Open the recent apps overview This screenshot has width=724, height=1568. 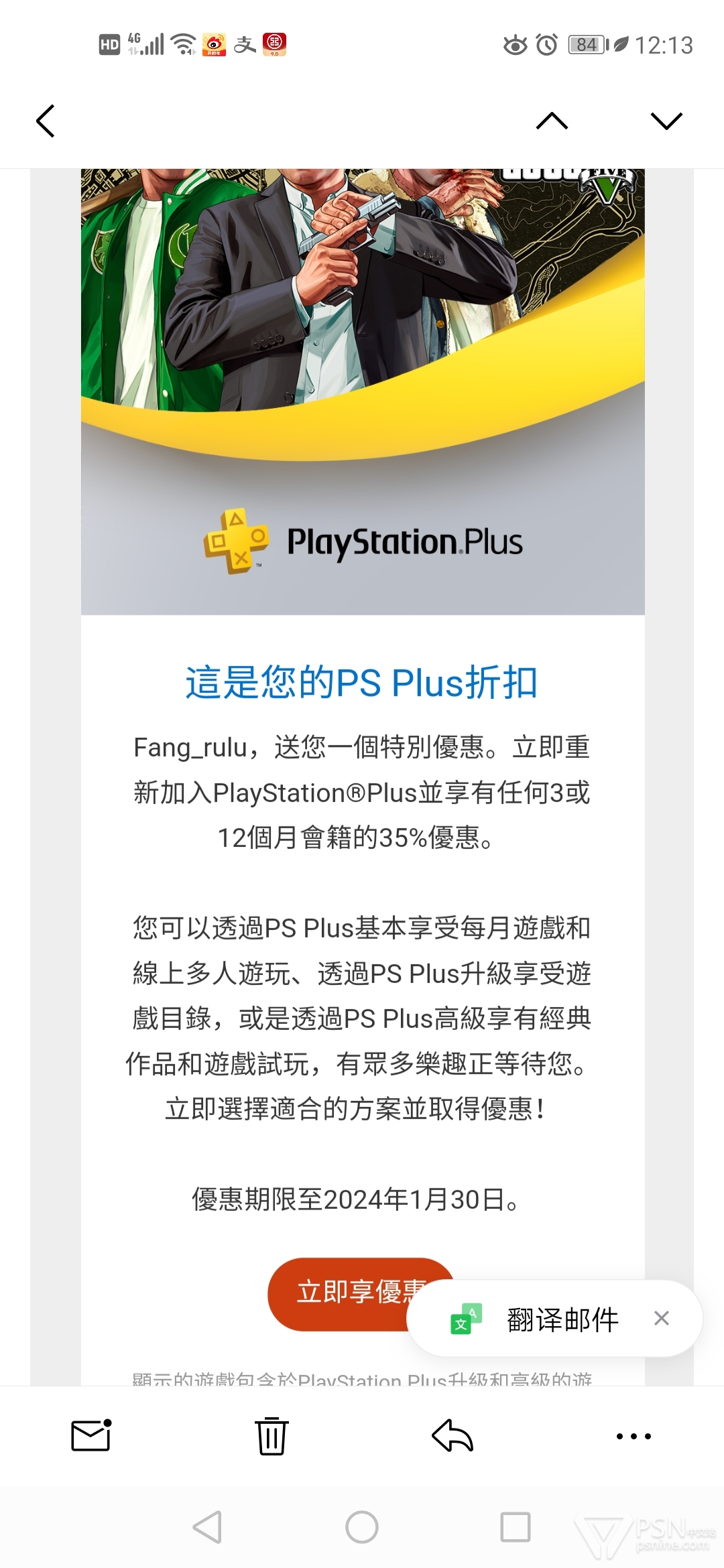coord(516,1528)
